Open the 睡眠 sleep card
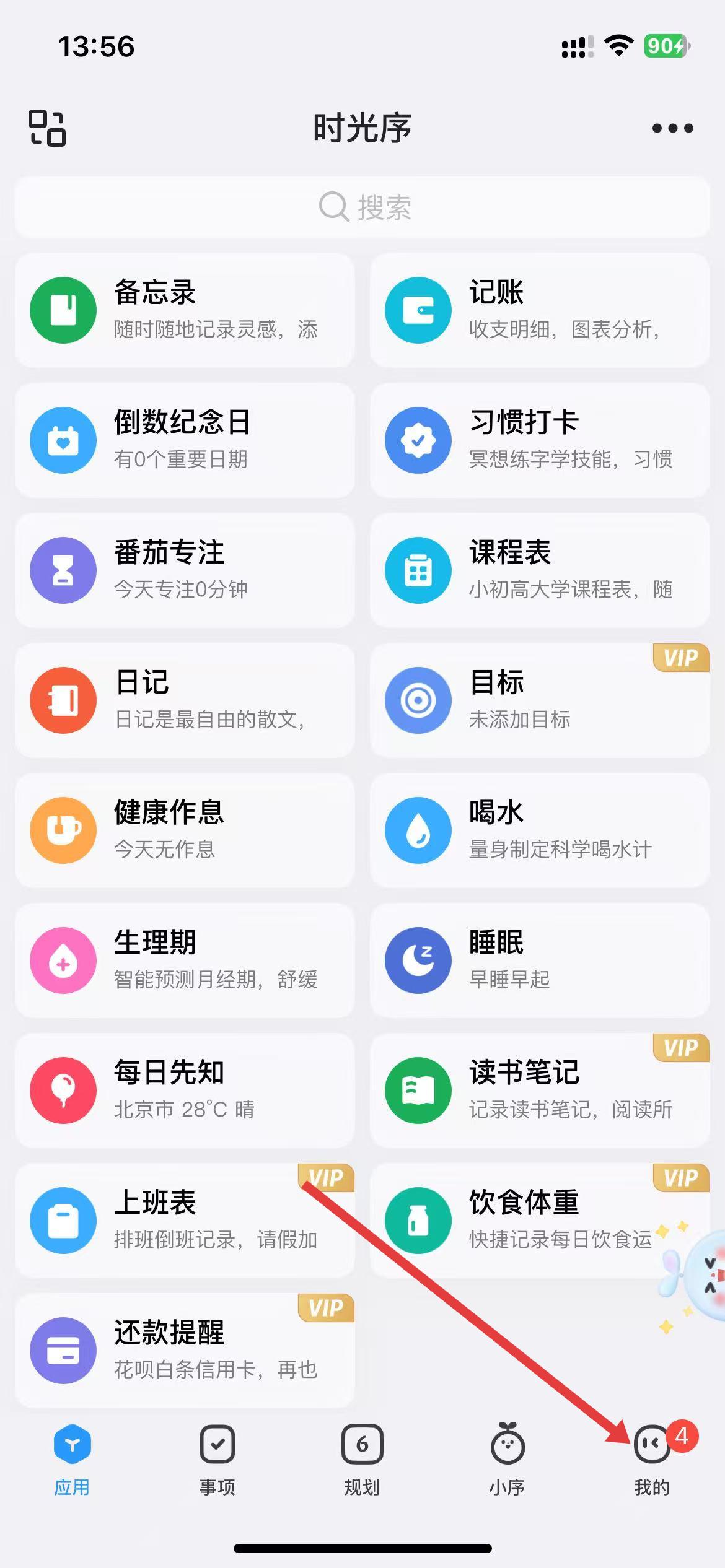The width and height of the screenshot is (725, 1568). click(x=539, y=960)
